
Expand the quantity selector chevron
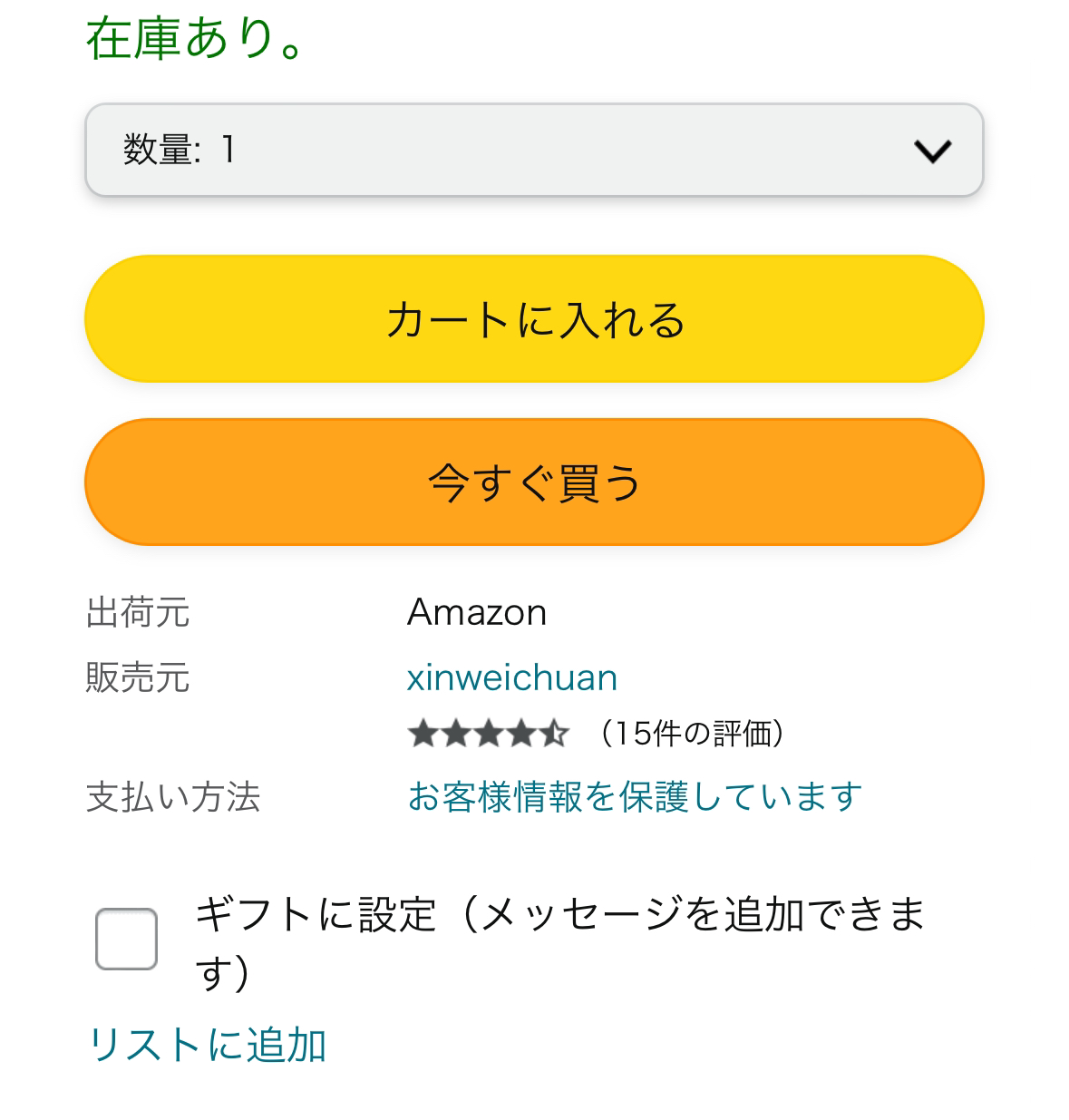(x=934, y=151)
